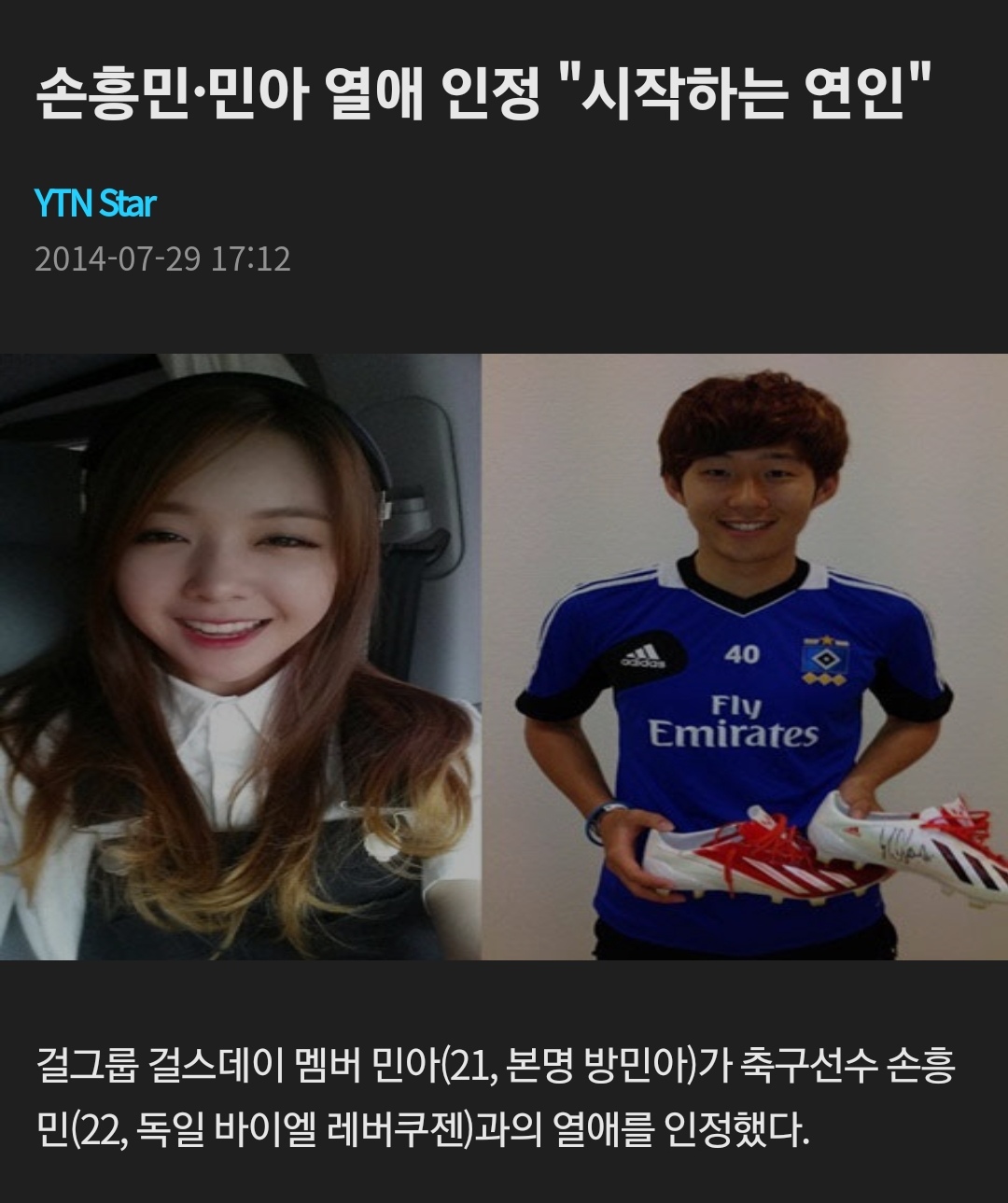Open the article photo in full view
The height and width of the screenshot is (1203, 1008).
(504, 656)
